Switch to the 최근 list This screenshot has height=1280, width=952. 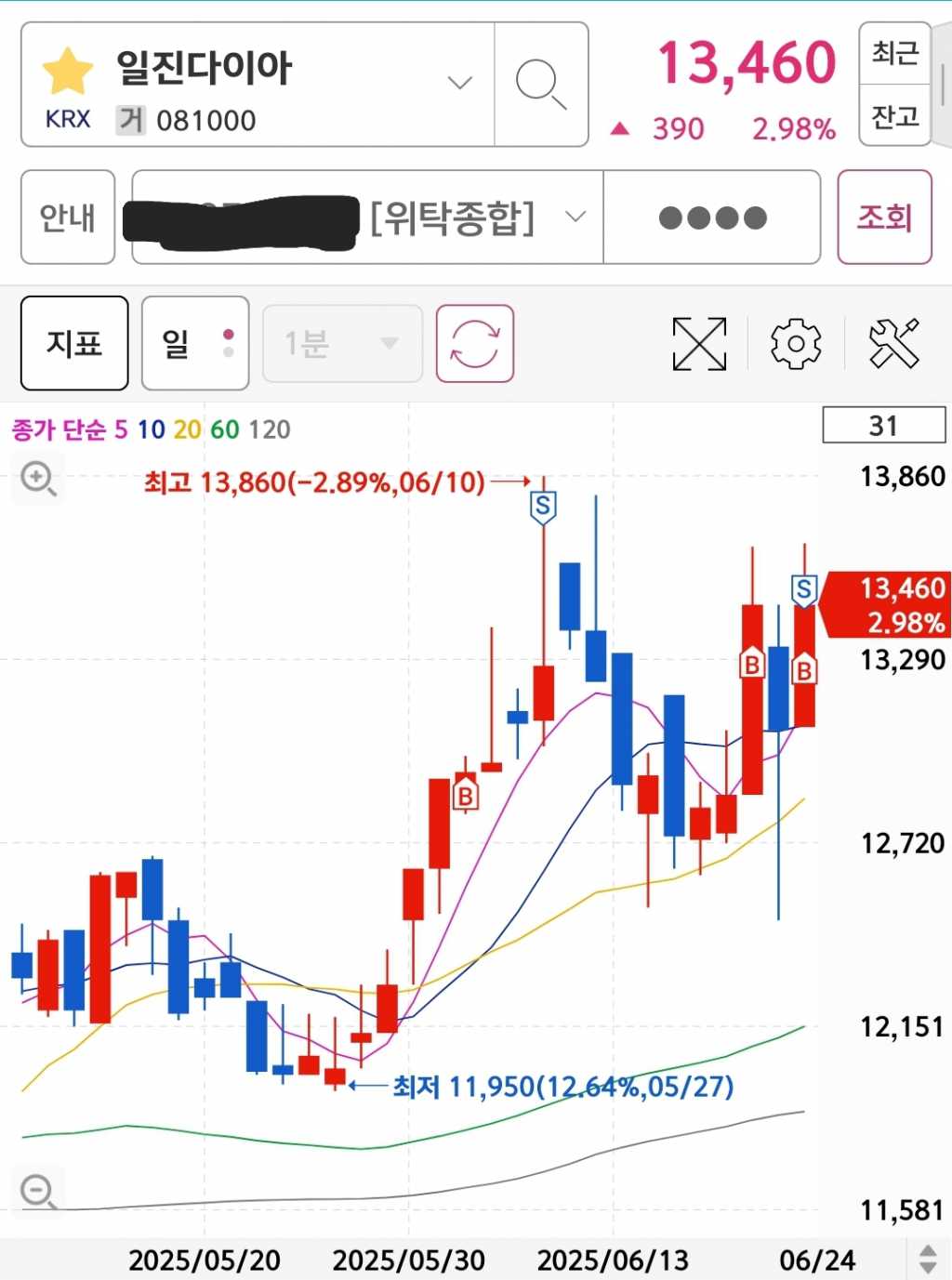tap(894, 53)
